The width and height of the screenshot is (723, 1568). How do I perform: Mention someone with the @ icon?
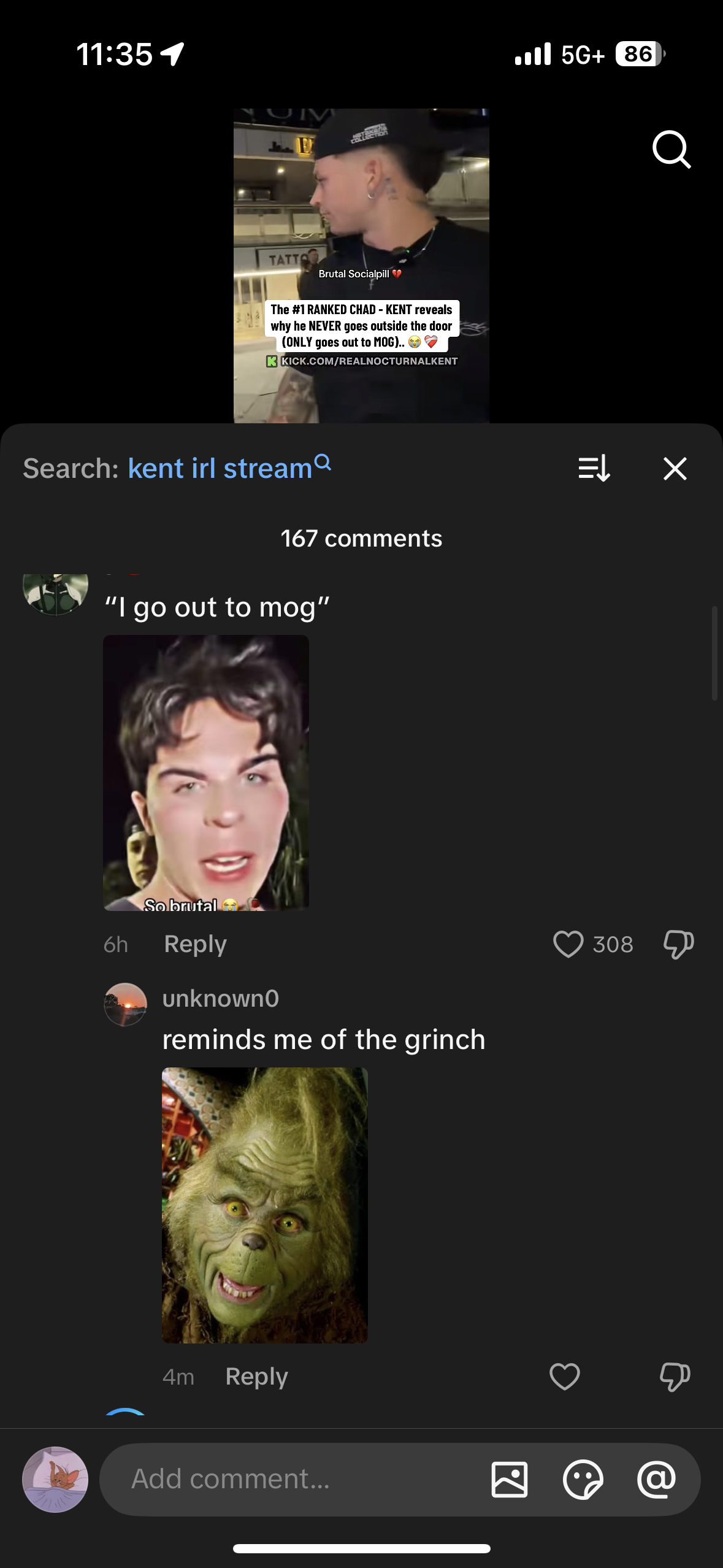tap(656, 1479)
